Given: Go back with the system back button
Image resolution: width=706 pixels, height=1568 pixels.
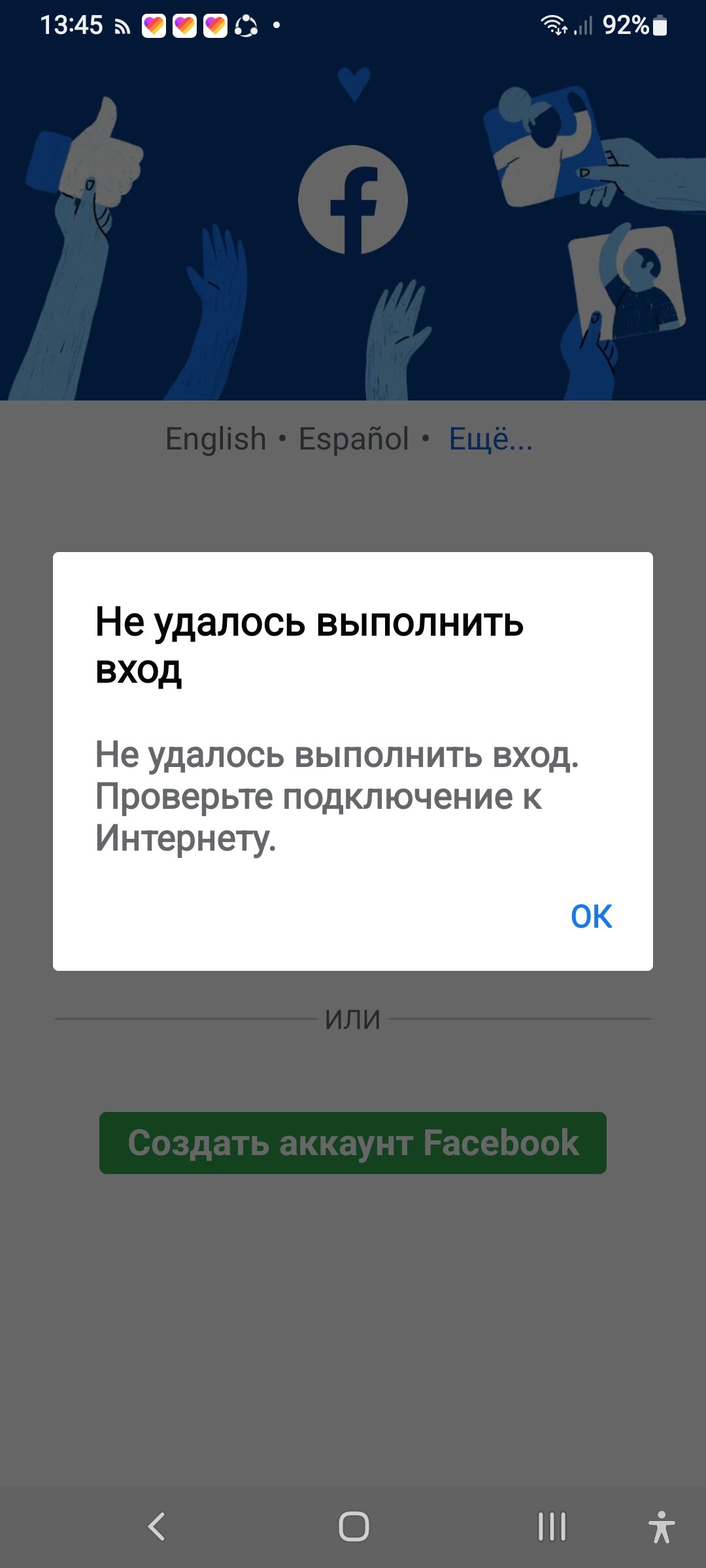Looking at the screenshot, I should click(156, 1527).
